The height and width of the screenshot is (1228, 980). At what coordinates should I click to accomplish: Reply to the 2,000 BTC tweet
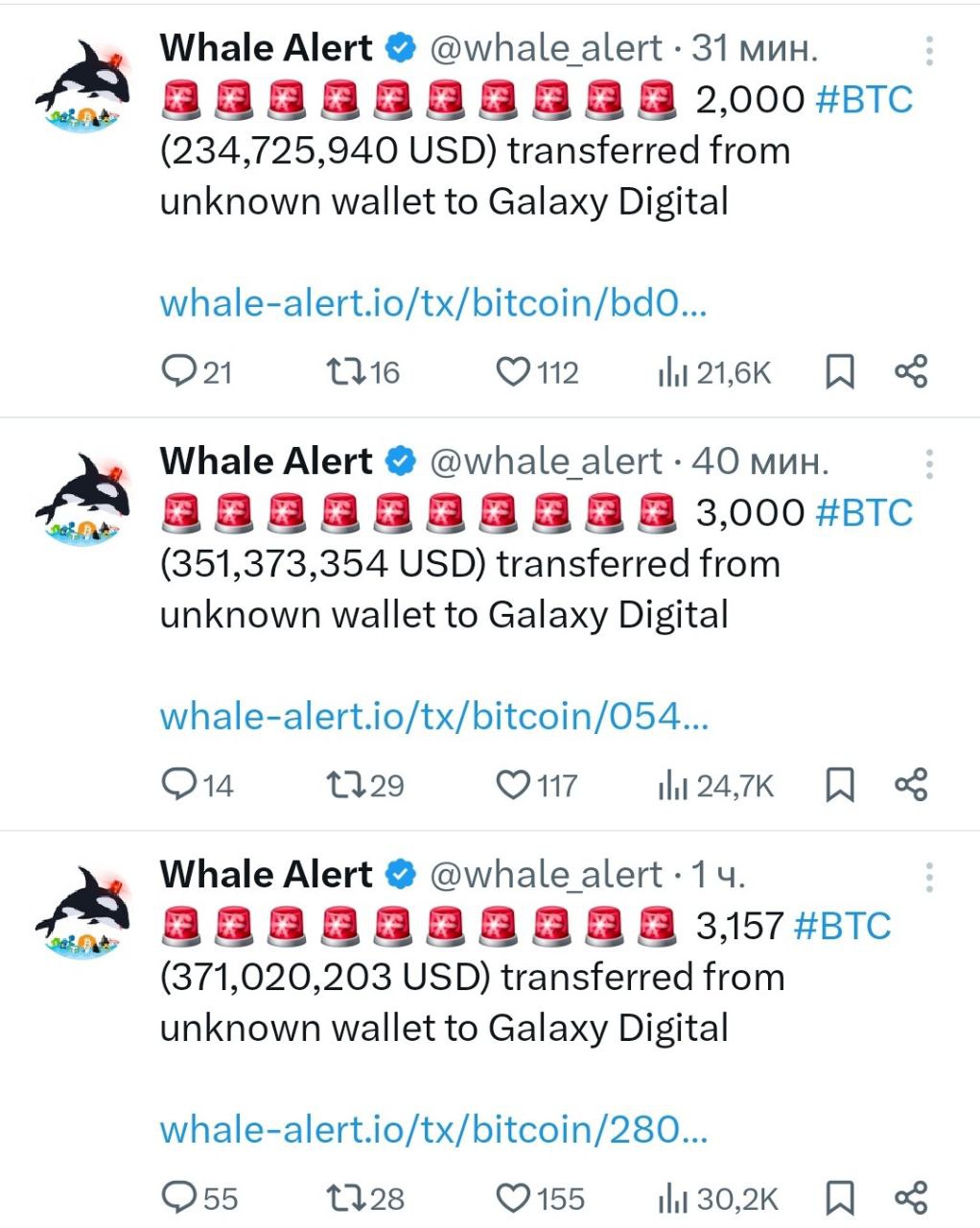[x=178, y=371]
